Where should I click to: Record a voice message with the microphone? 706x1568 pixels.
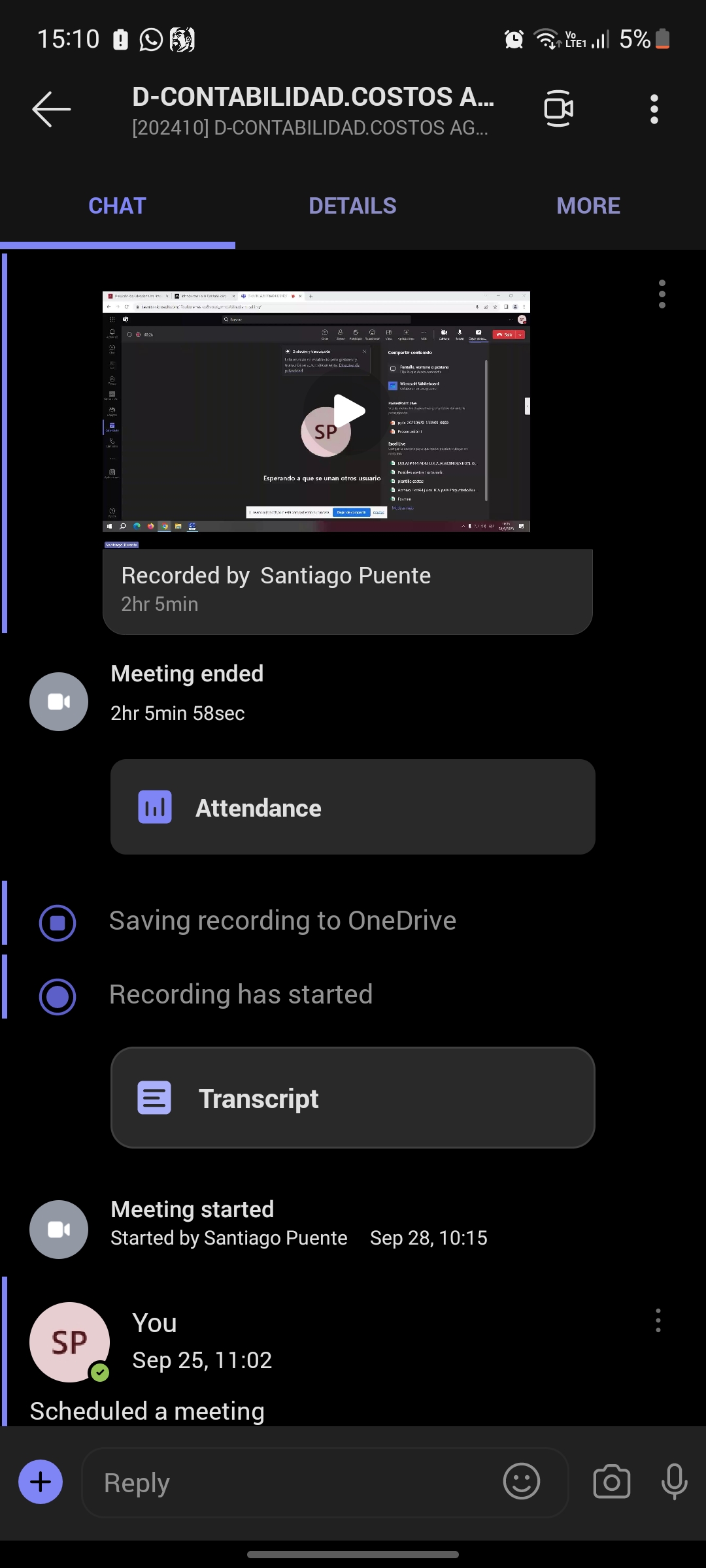(674, 1482)
